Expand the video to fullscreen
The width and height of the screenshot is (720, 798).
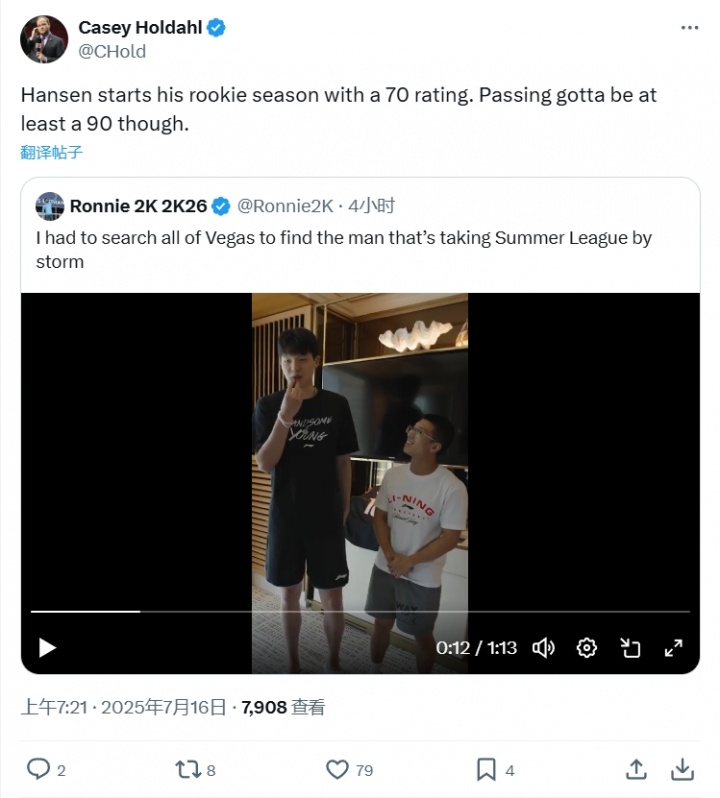coord(674,648)
